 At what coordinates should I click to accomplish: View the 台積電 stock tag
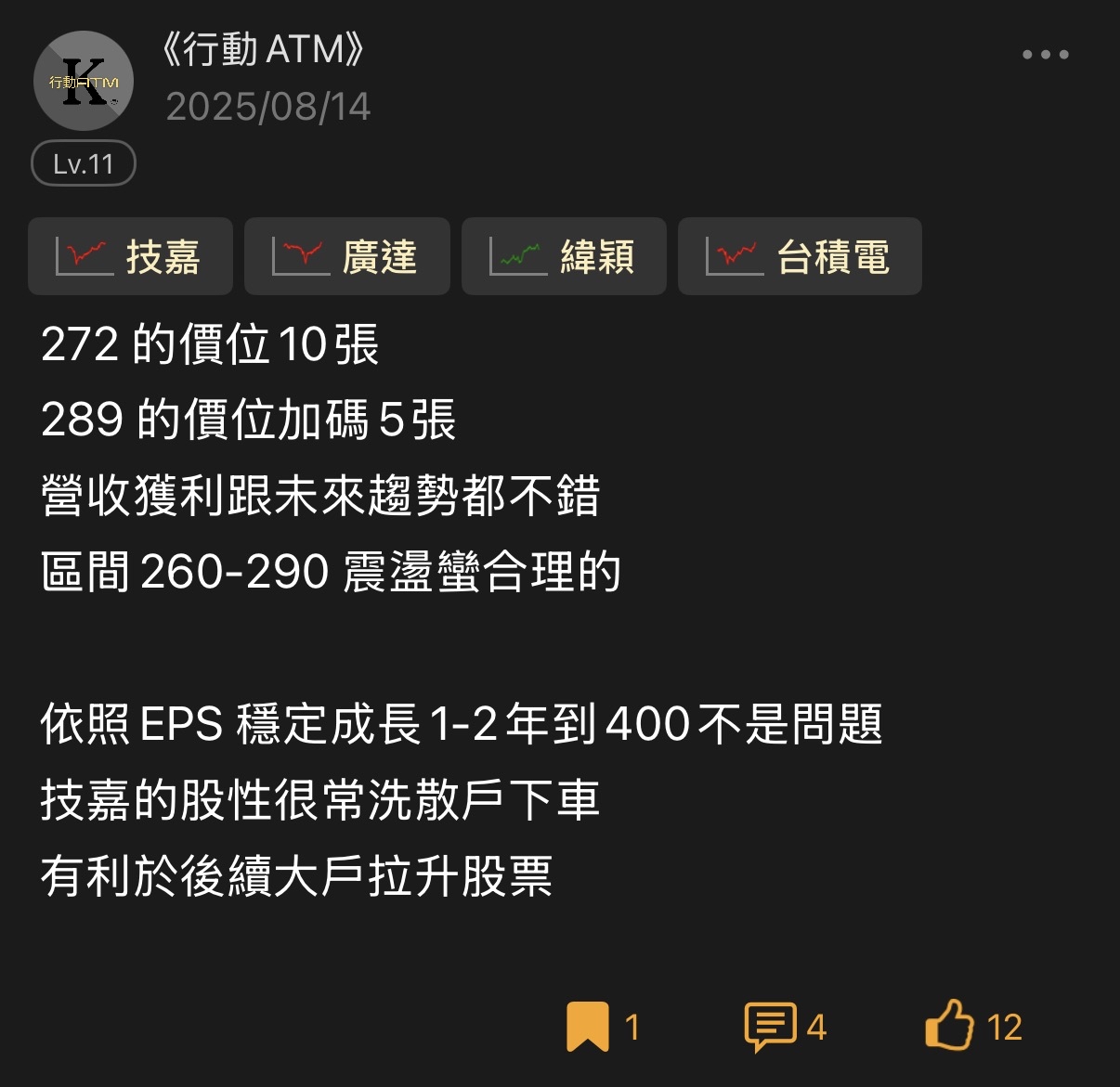[799, 256]
